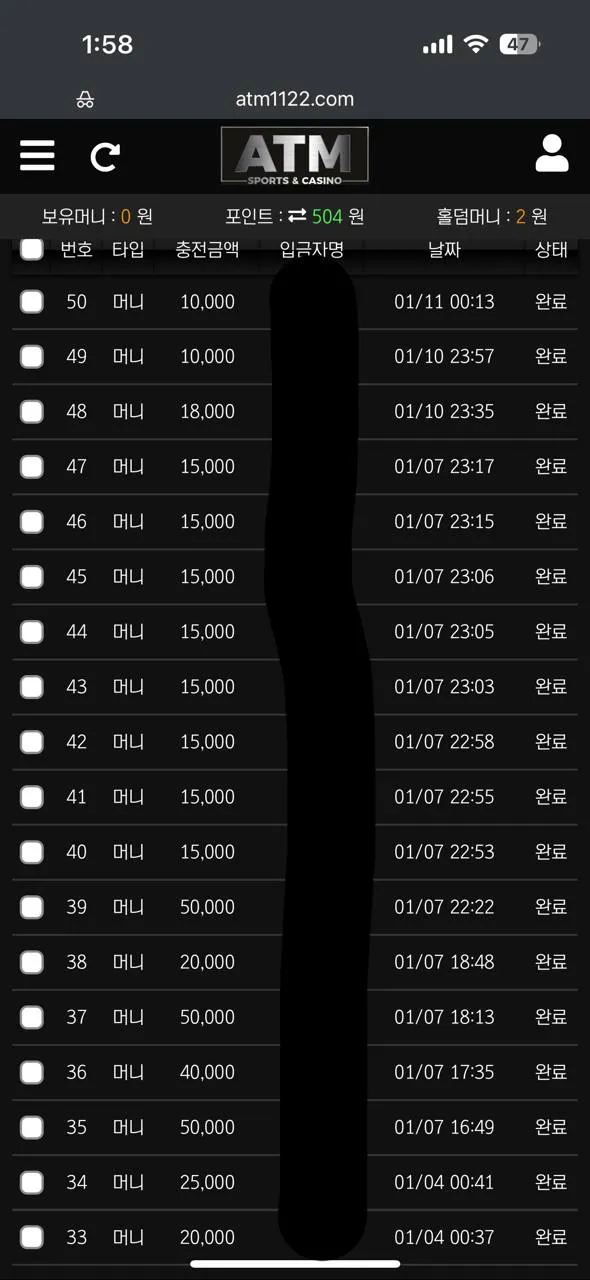Viewport: 590px width, 1280px height.
Task: Check the box for entry number 50
Action: 32,301
